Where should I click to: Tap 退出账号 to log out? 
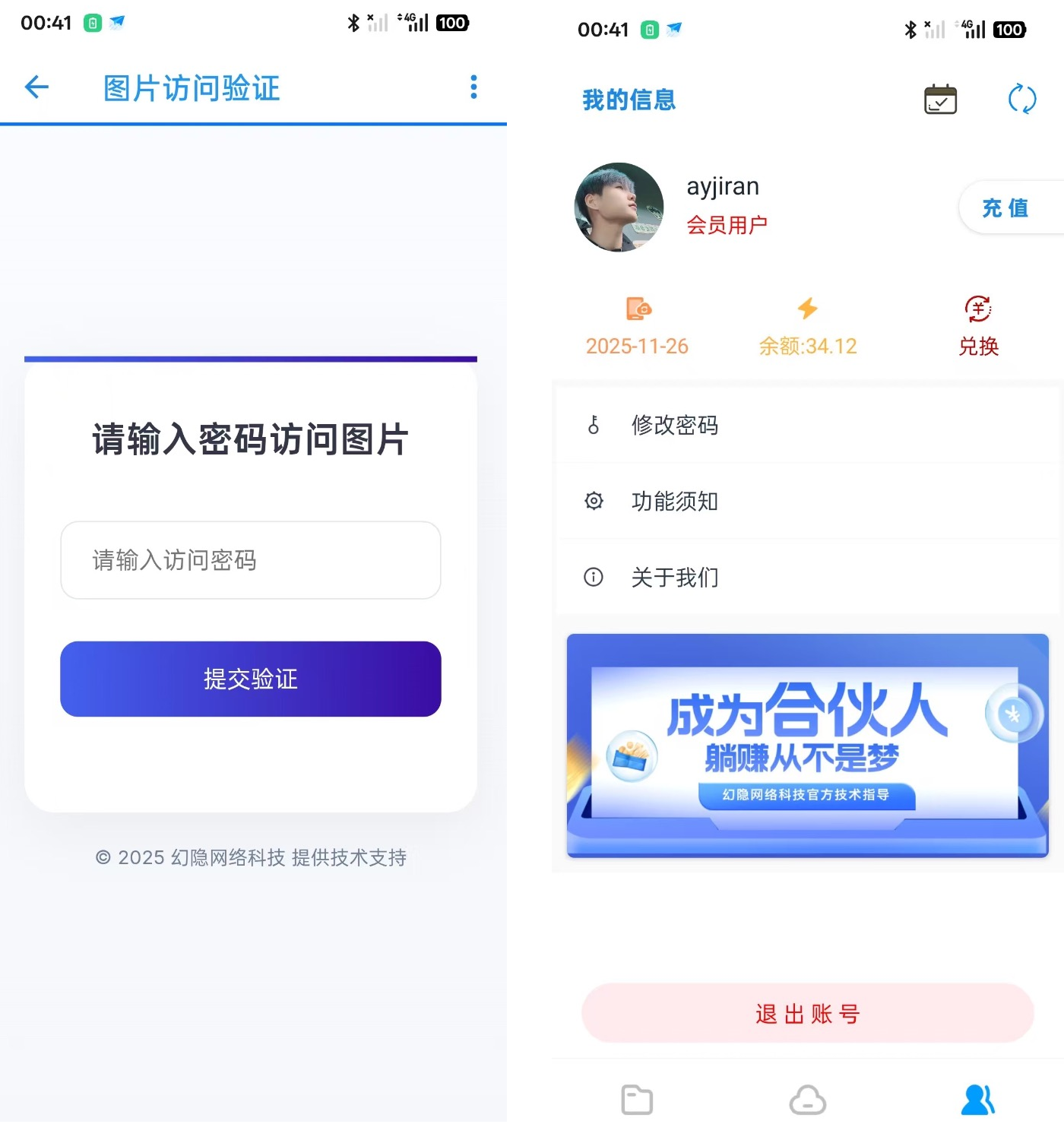807,1013
